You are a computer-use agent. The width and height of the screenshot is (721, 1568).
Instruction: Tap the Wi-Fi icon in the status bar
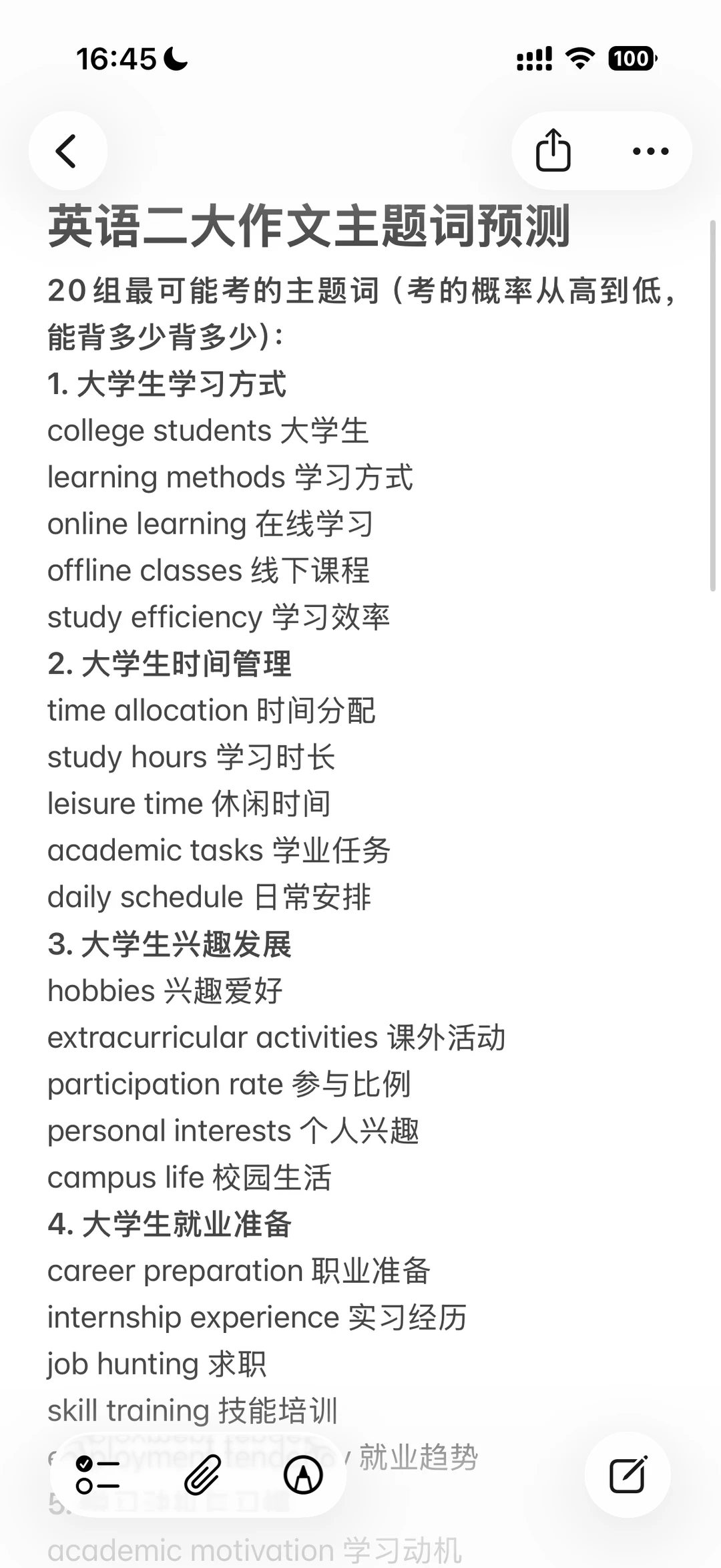tap(578, 59)
